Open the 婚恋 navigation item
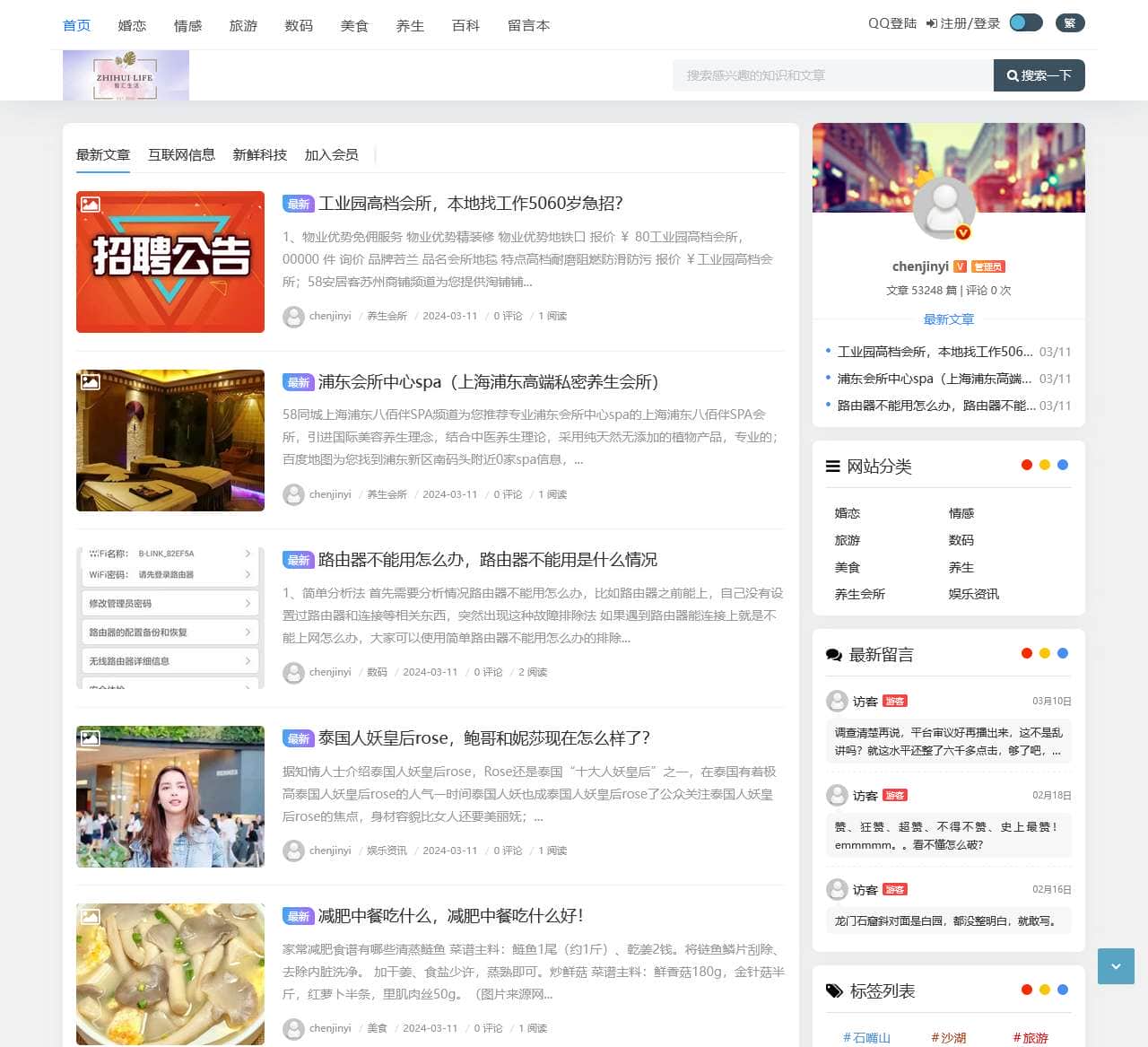Image resolution: width=1148 pixels, height=1047 pixels. coord(132,25)
